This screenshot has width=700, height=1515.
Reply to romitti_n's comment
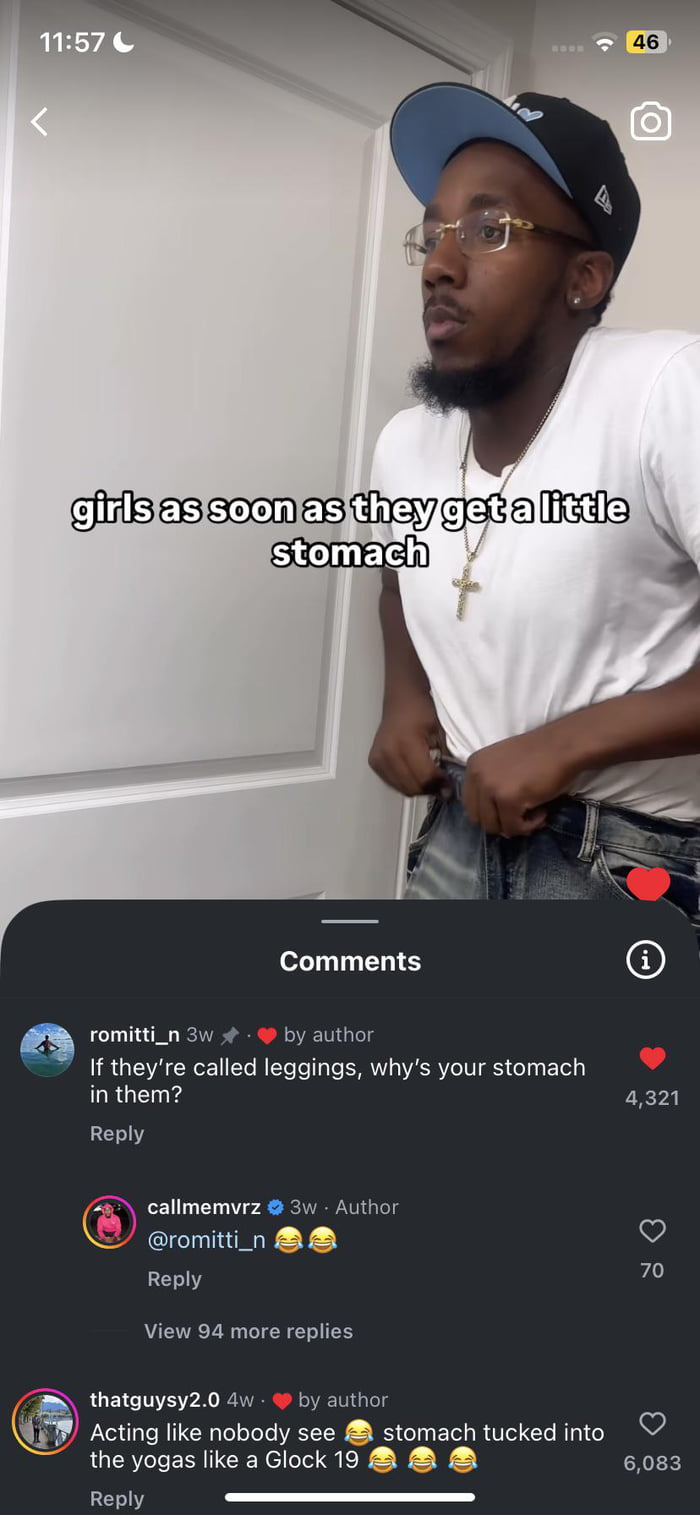point(117,1133)
